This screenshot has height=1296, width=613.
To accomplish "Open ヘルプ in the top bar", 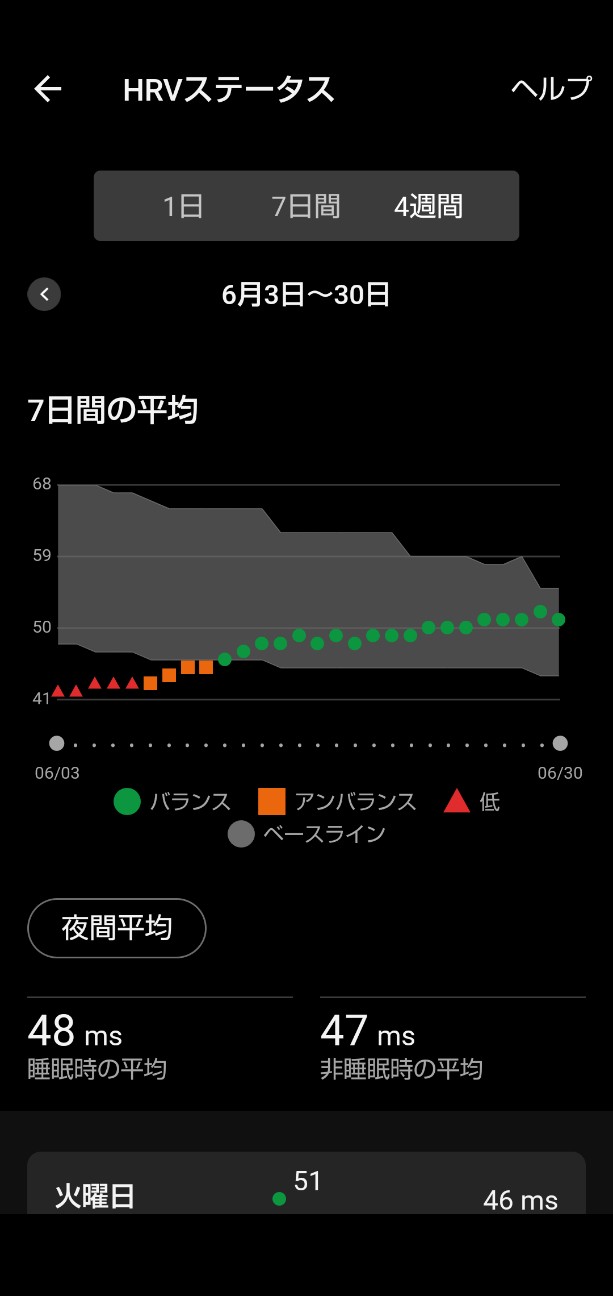I will 551,89.
